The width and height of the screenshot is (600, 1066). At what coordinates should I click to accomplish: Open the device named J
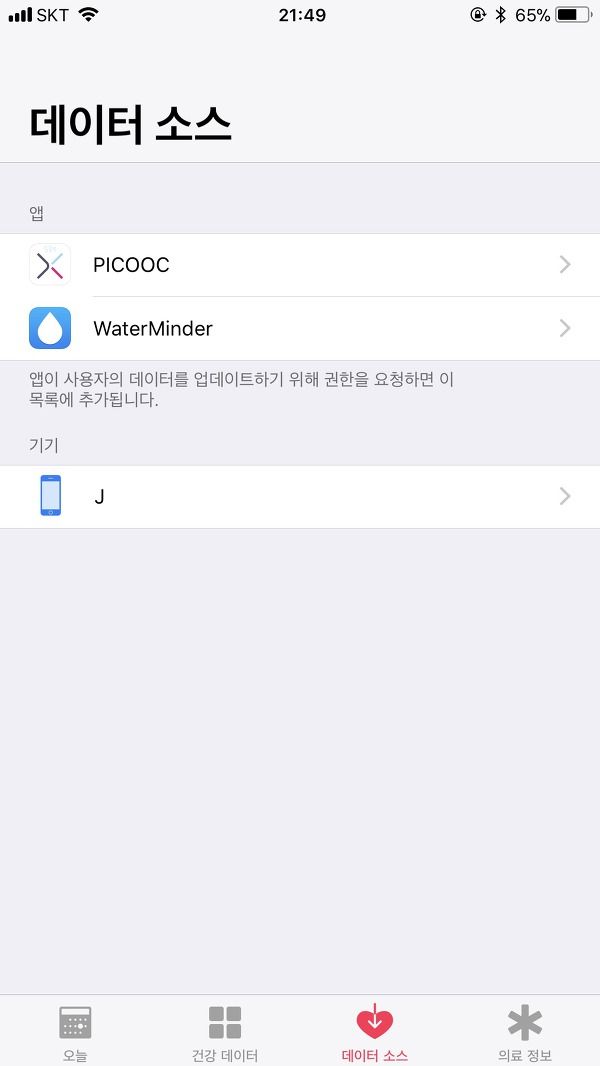point(300,497)
